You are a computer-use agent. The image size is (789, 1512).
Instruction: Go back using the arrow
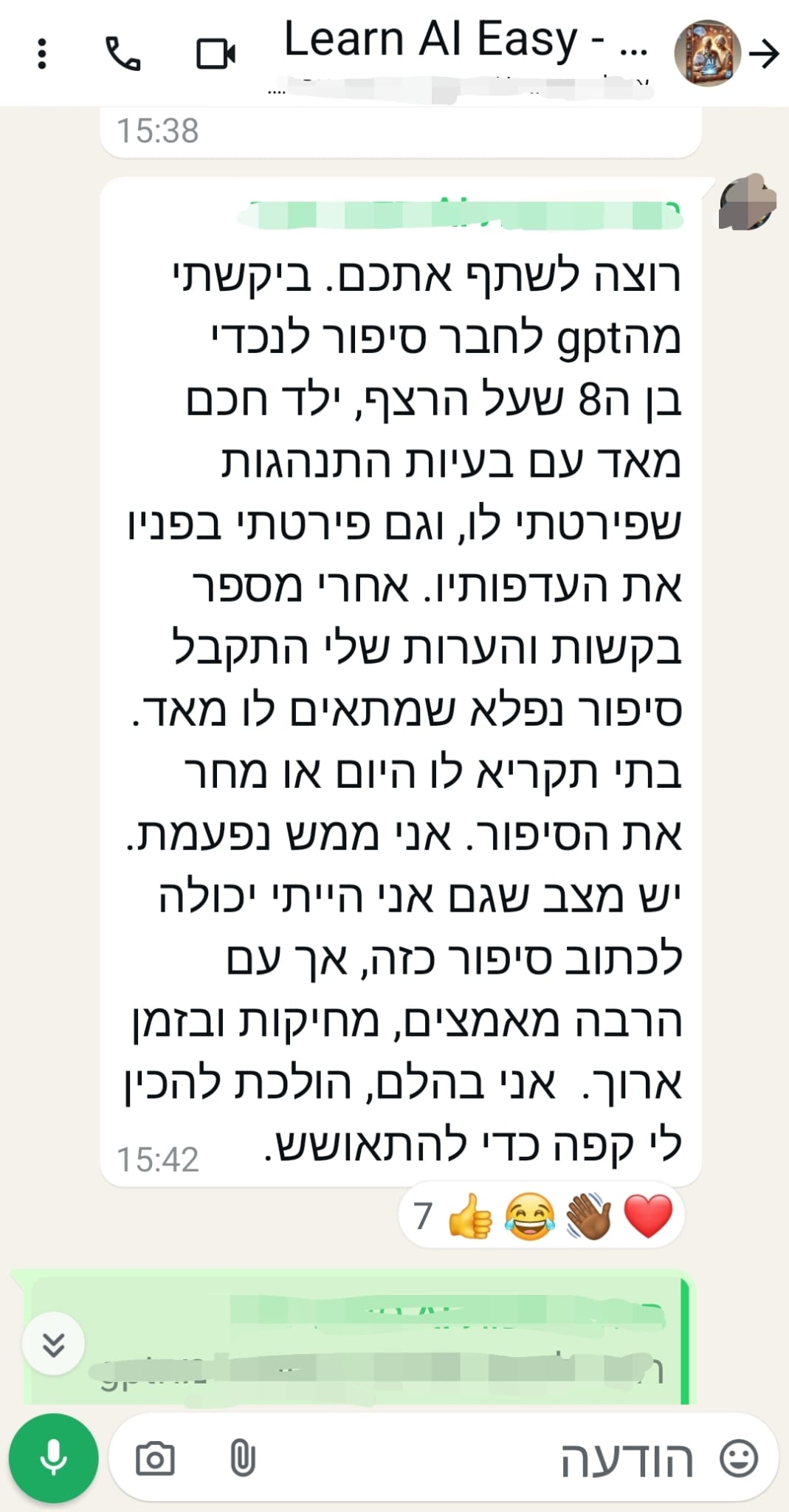click(764, 54)
